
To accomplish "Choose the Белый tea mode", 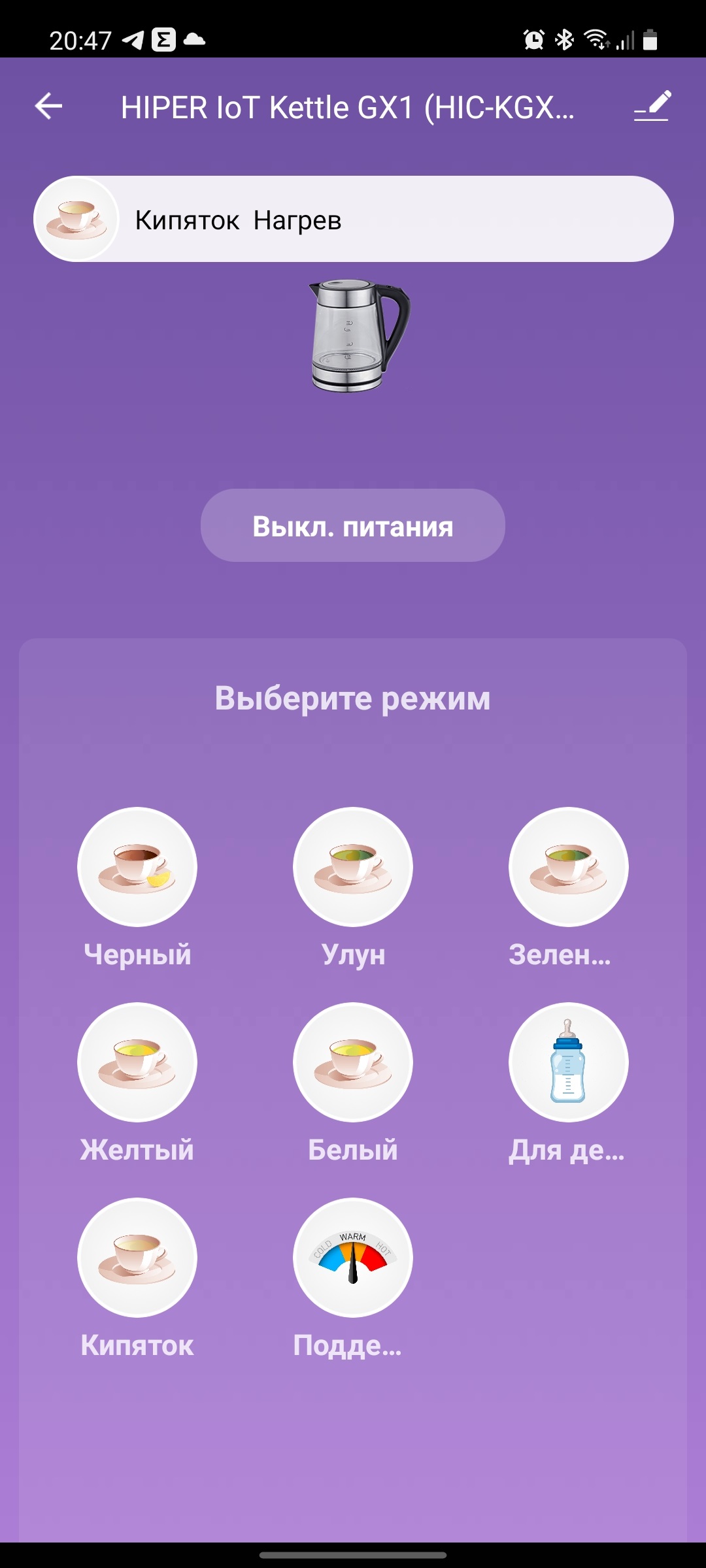I will tap(352, 1063).
